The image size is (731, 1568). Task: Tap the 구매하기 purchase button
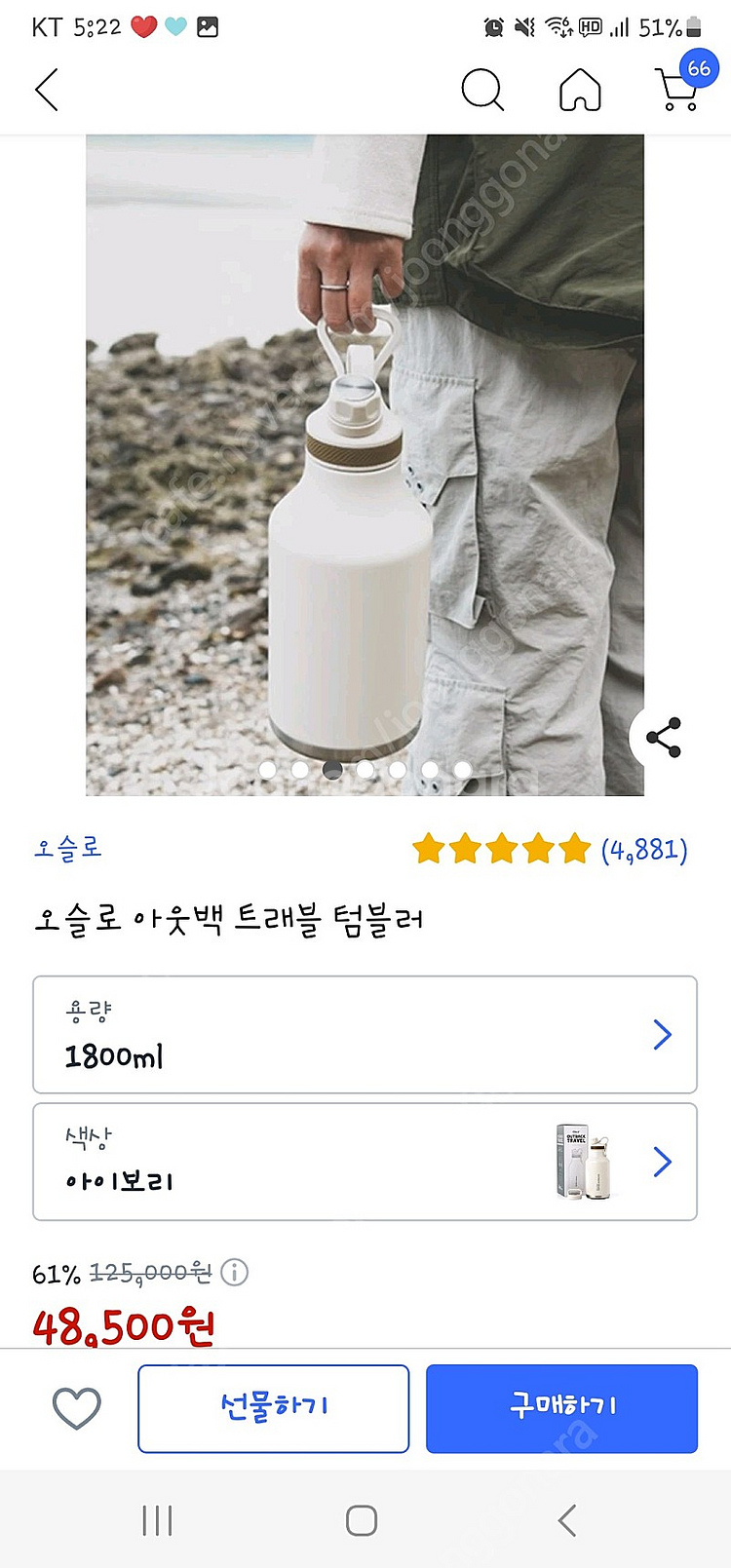[562, 1407]
